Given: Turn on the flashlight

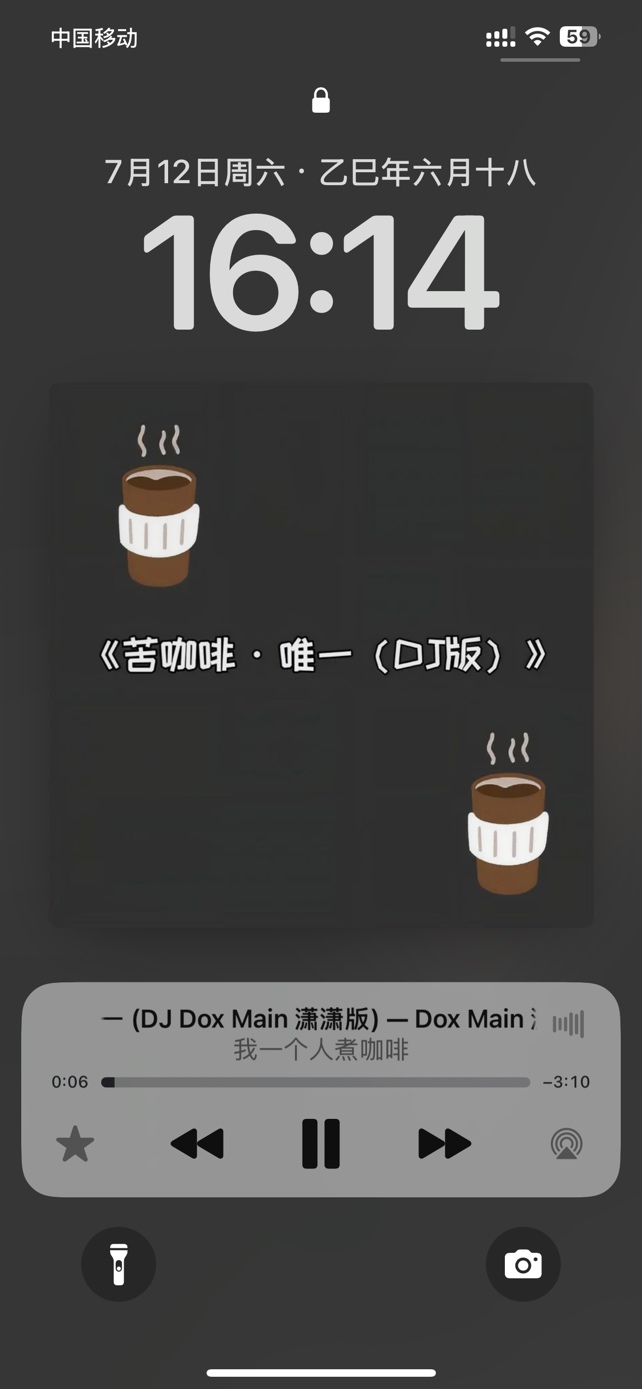Looking at the screenshot, I should coord(118,1264).
